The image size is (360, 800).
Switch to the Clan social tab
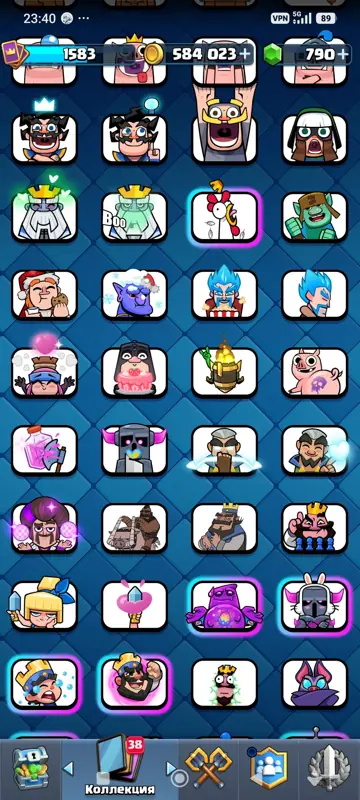pyautogui.click(x=270, y=767)
